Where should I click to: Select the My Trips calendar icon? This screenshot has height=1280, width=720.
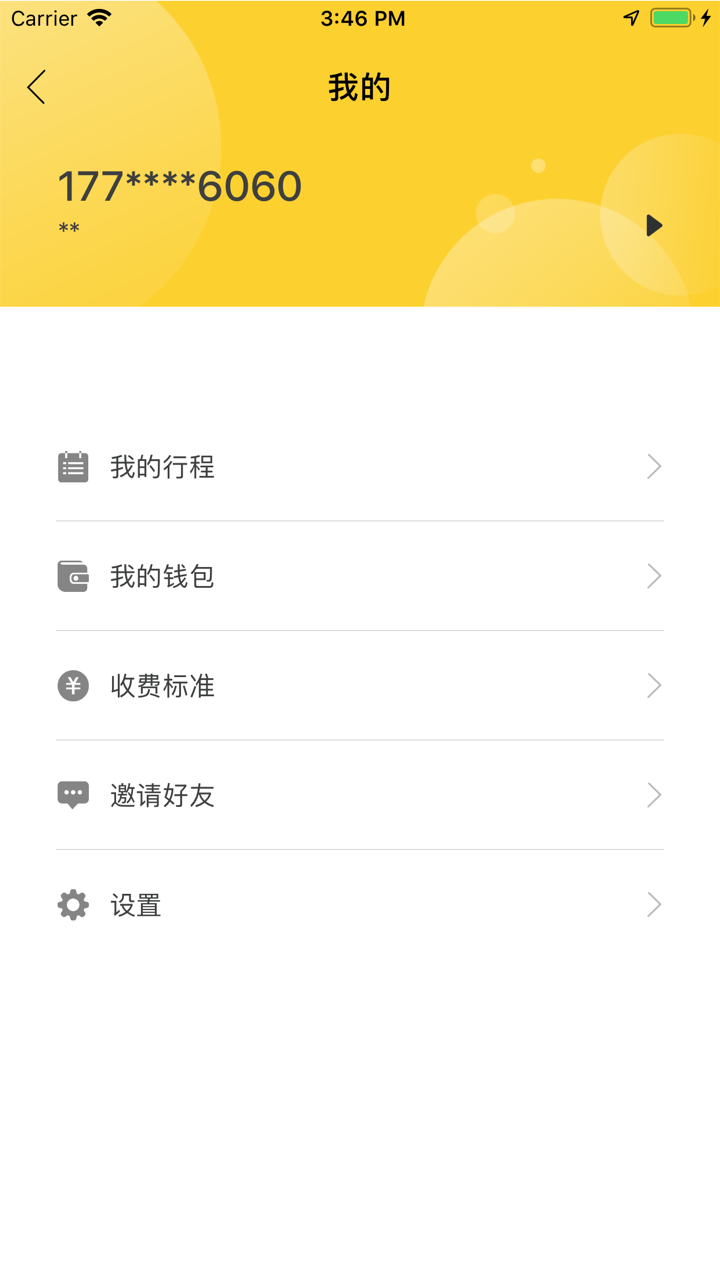point(72,466)
